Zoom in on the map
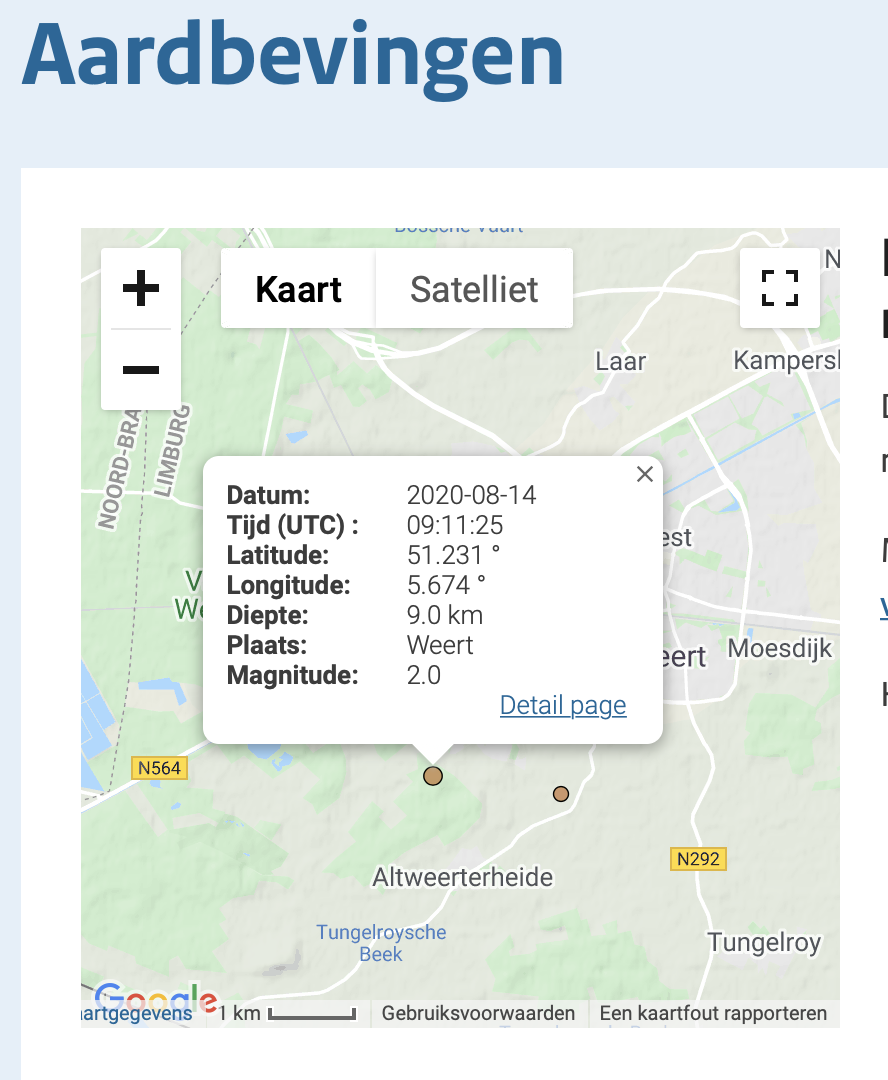Image resolution: width=888 pixels, height=1080 pixels. (141, 288)
